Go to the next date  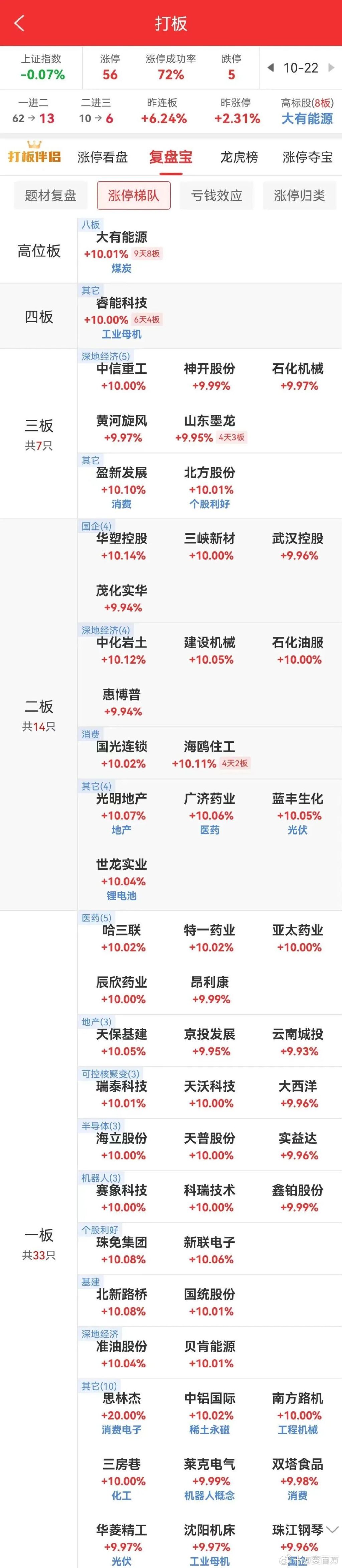[331, 67]
